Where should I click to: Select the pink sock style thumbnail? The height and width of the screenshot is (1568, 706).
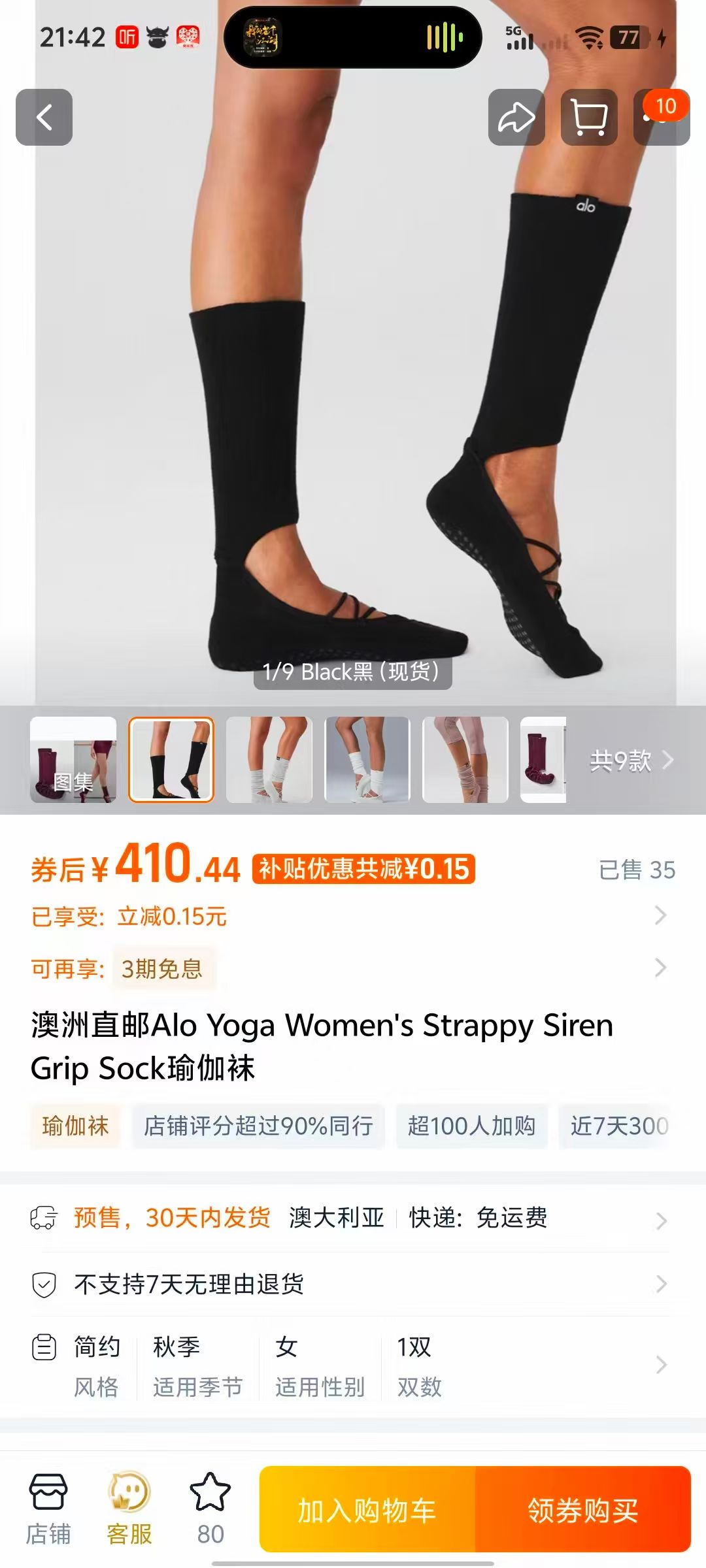(x=465, y=760)
